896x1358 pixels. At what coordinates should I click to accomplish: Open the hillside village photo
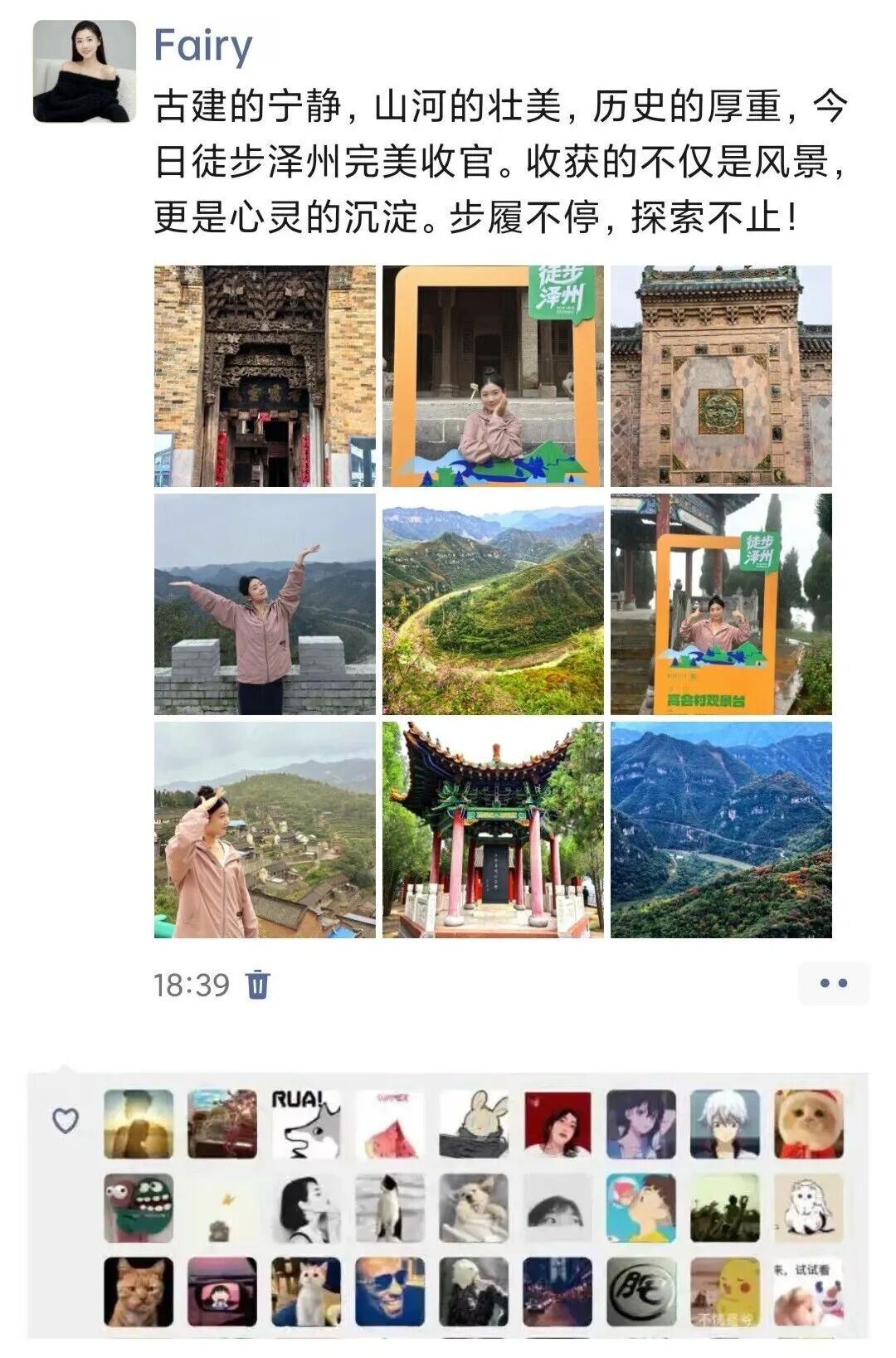click(x=265, y=830)
